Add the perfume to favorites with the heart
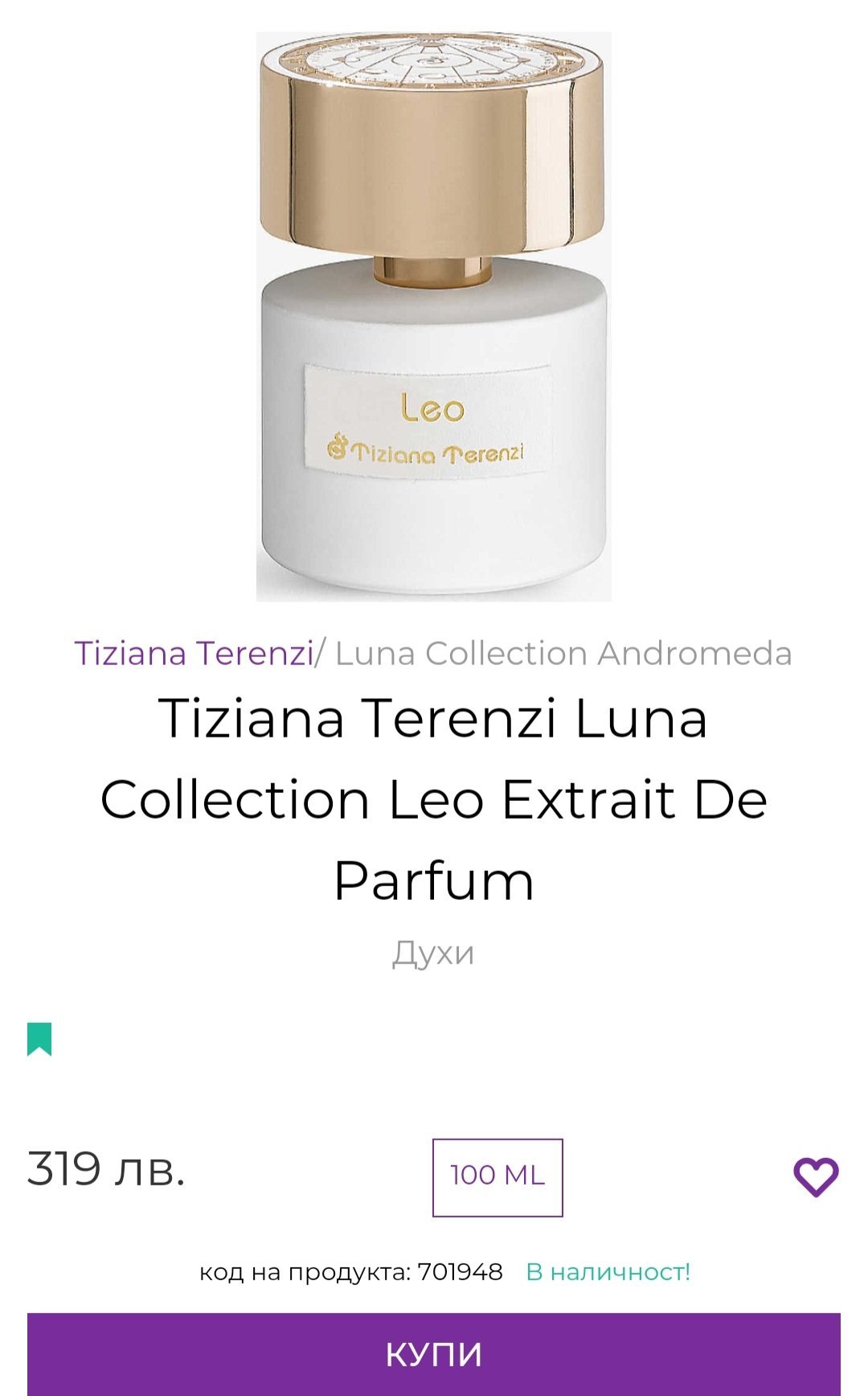This screenshot has width=868, height=1396. pyautogui.click(x=816, y=1177)
